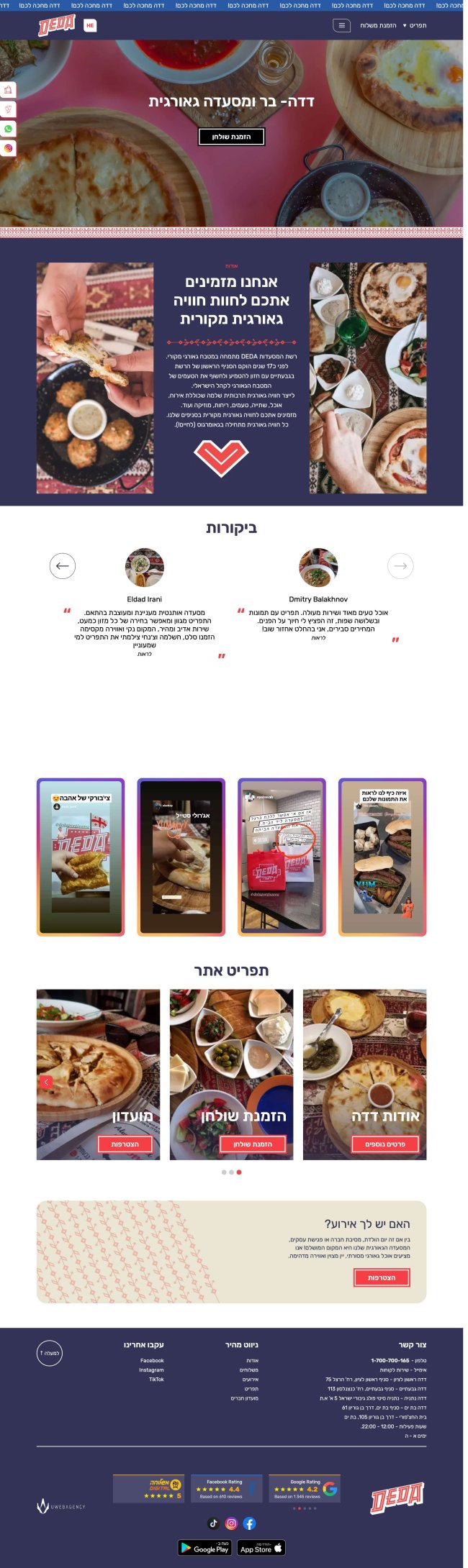Tap הצטרפות on the מועדון card
468x1568 pixels.
125,1144
